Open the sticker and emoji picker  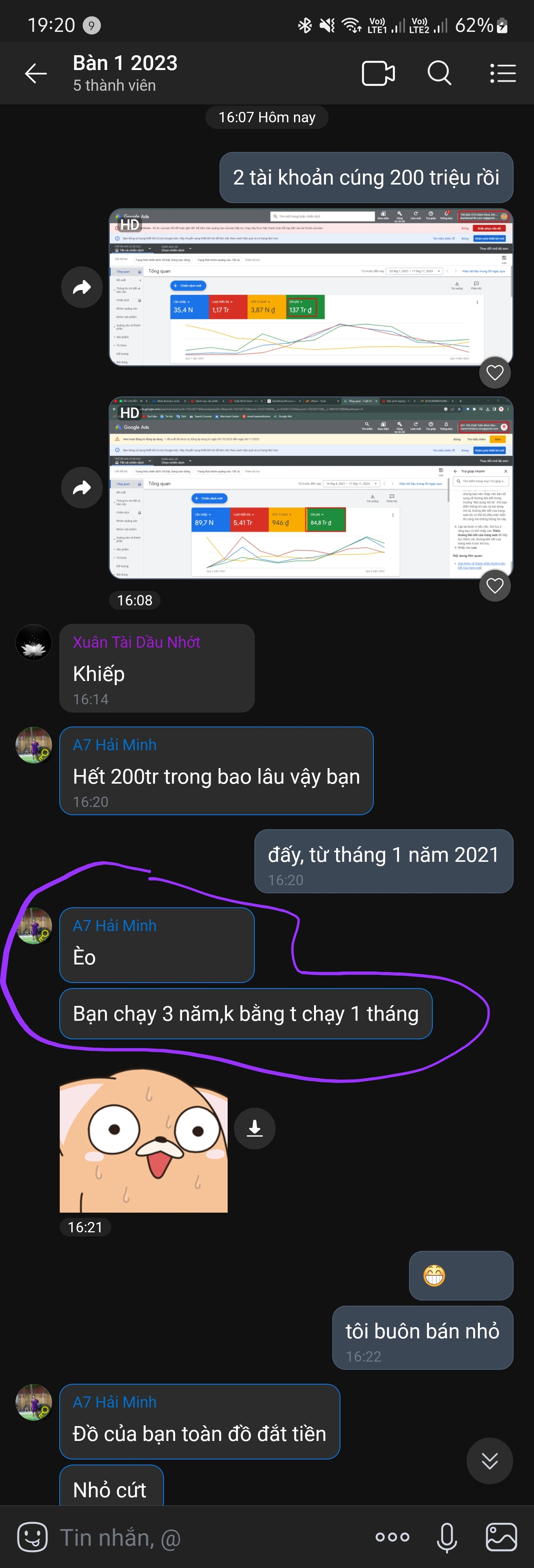(x=32, y=1537)
